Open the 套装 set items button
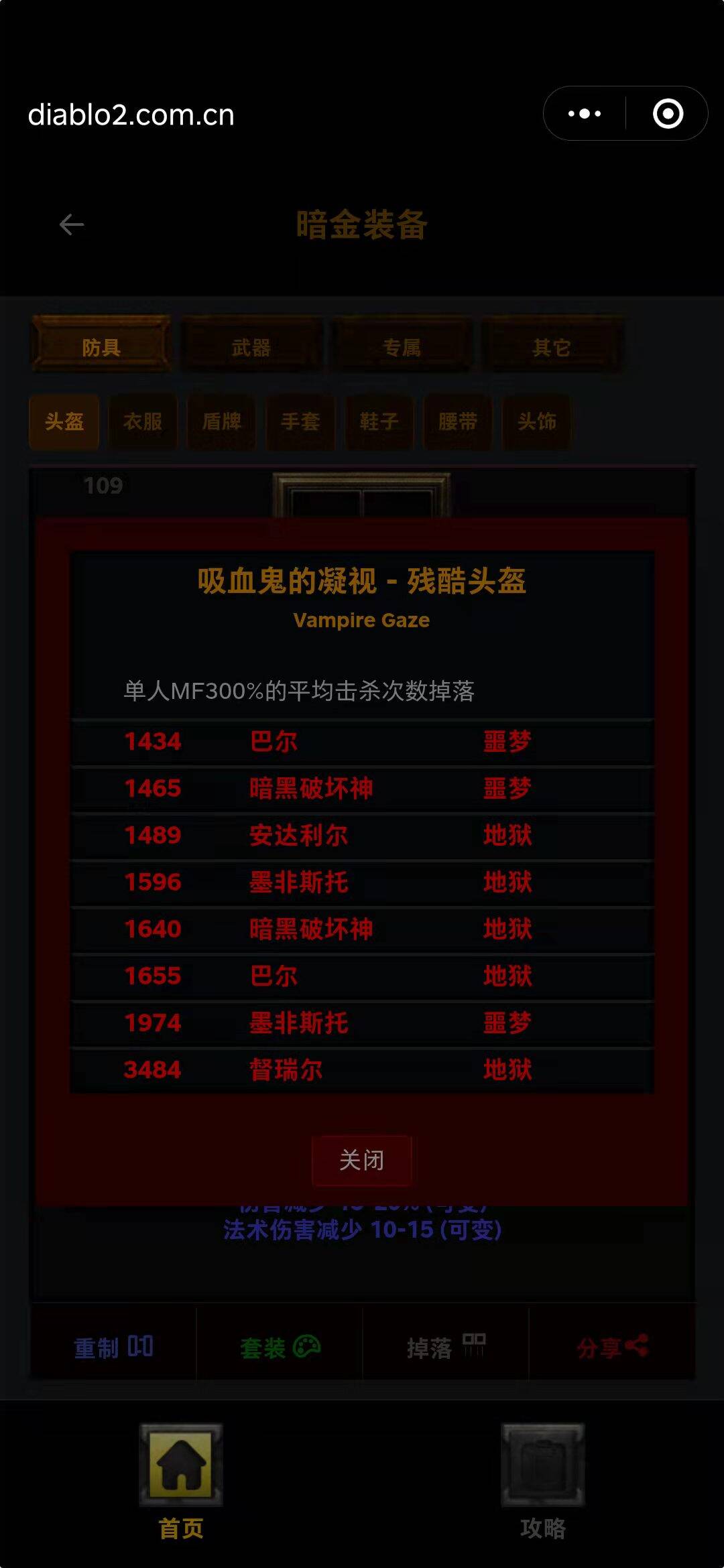The height and width of the screenshot is (1568, 724). pos(280,1348)
